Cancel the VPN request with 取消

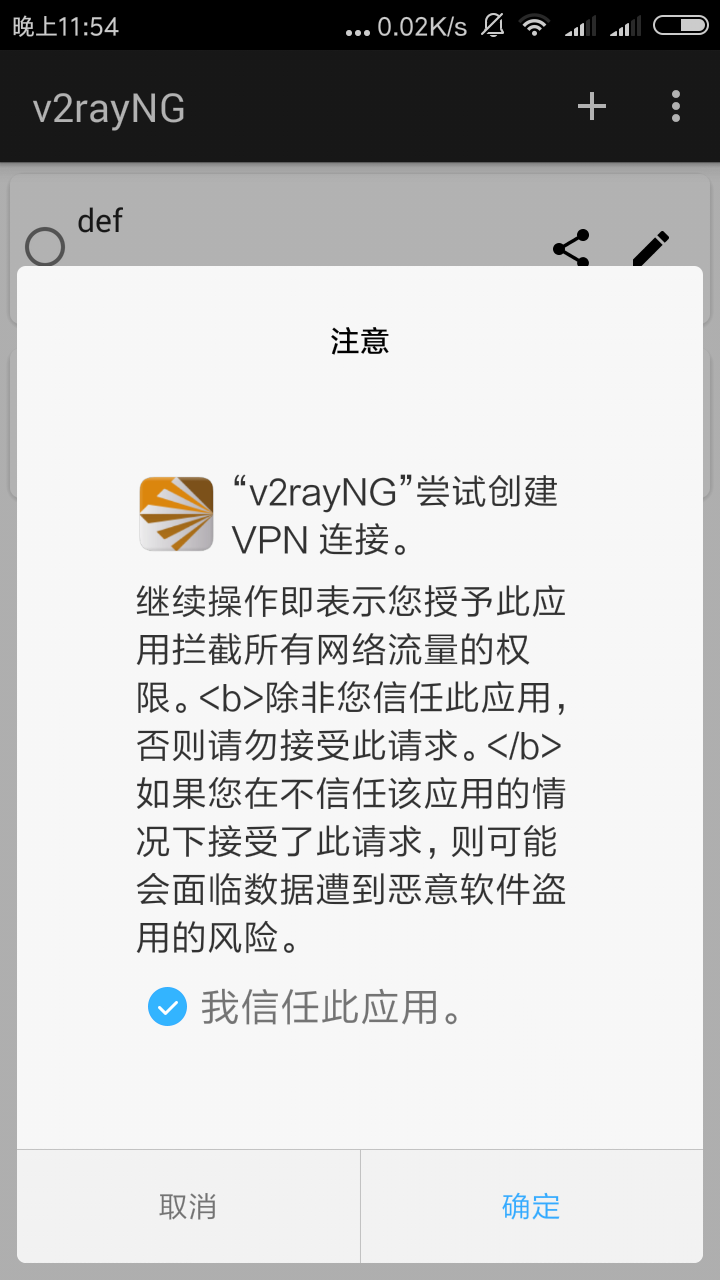click(x=188, y=1206)
